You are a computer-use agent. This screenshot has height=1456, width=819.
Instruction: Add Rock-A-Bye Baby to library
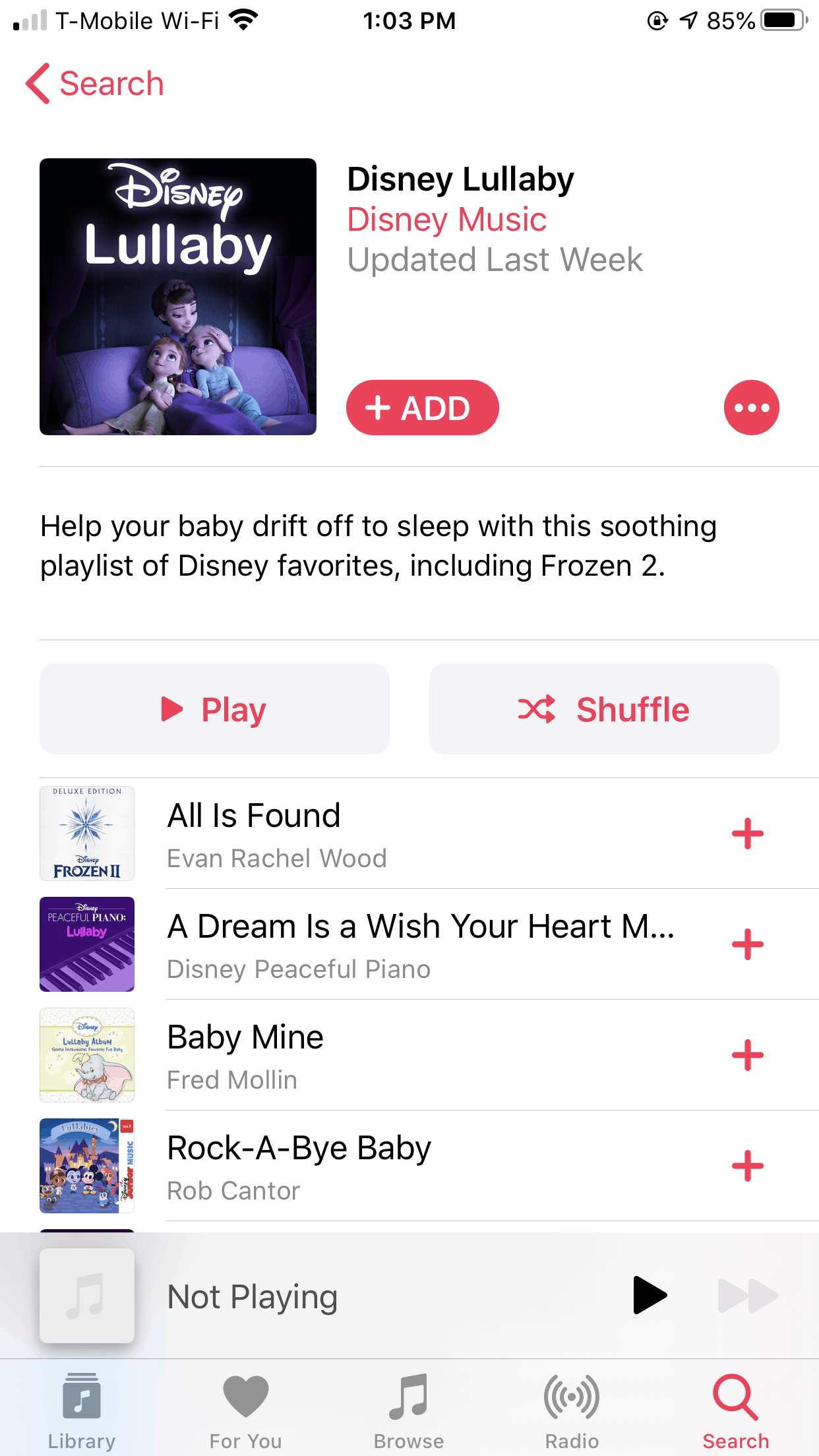pyautogui.click(x=747, y=1166)
